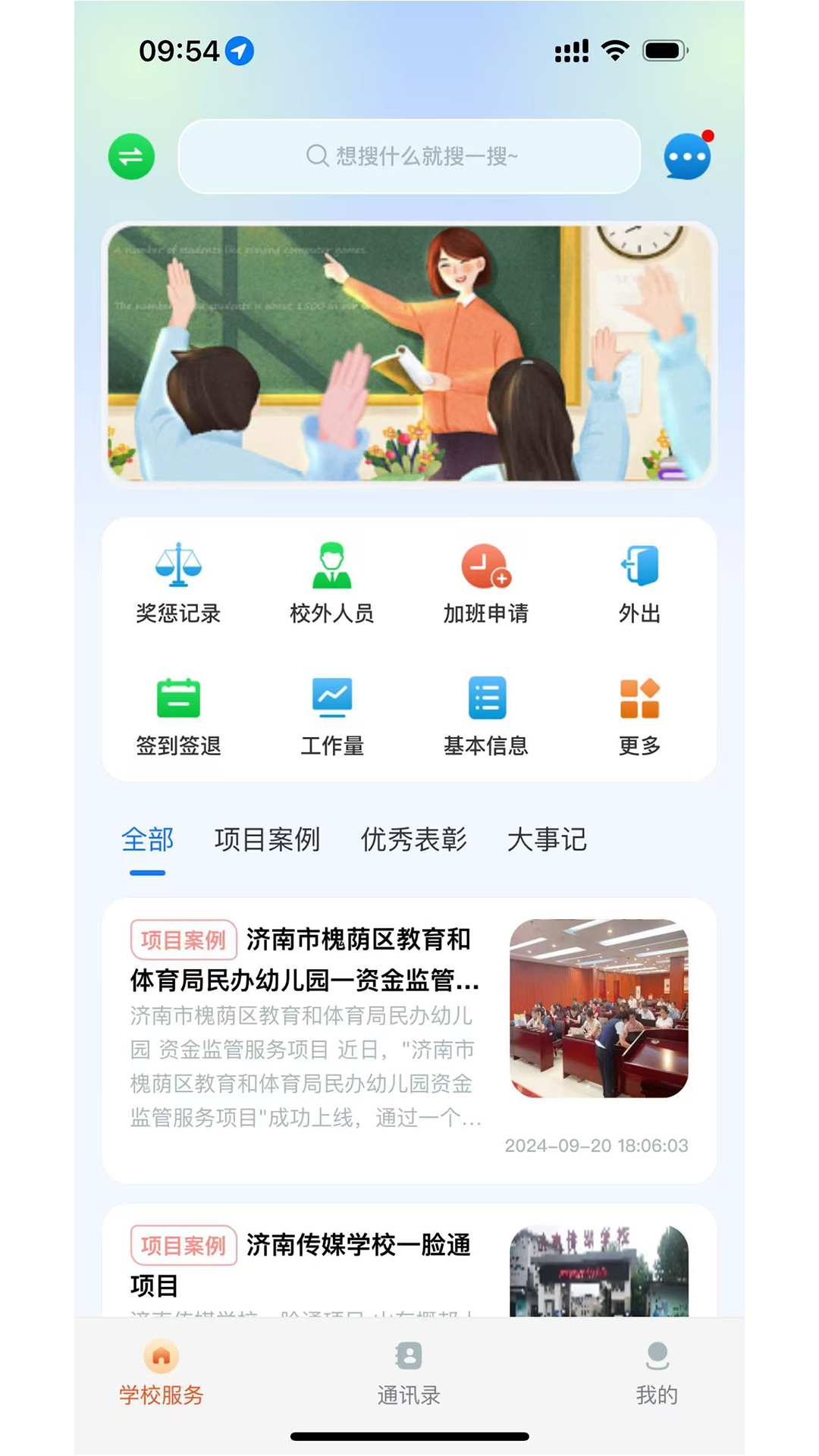Open the 济南传媒学校一脸通项目 article
This screenshot has height=1456, width=819.
[x=409, y=1260]
